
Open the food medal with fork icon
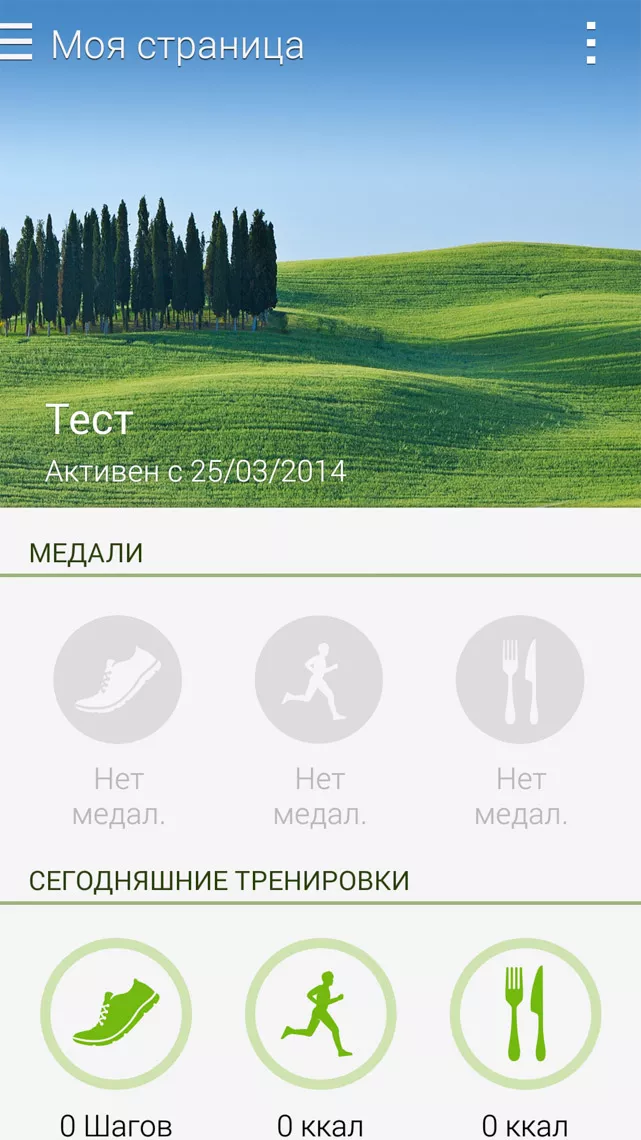tap(520, 680)
